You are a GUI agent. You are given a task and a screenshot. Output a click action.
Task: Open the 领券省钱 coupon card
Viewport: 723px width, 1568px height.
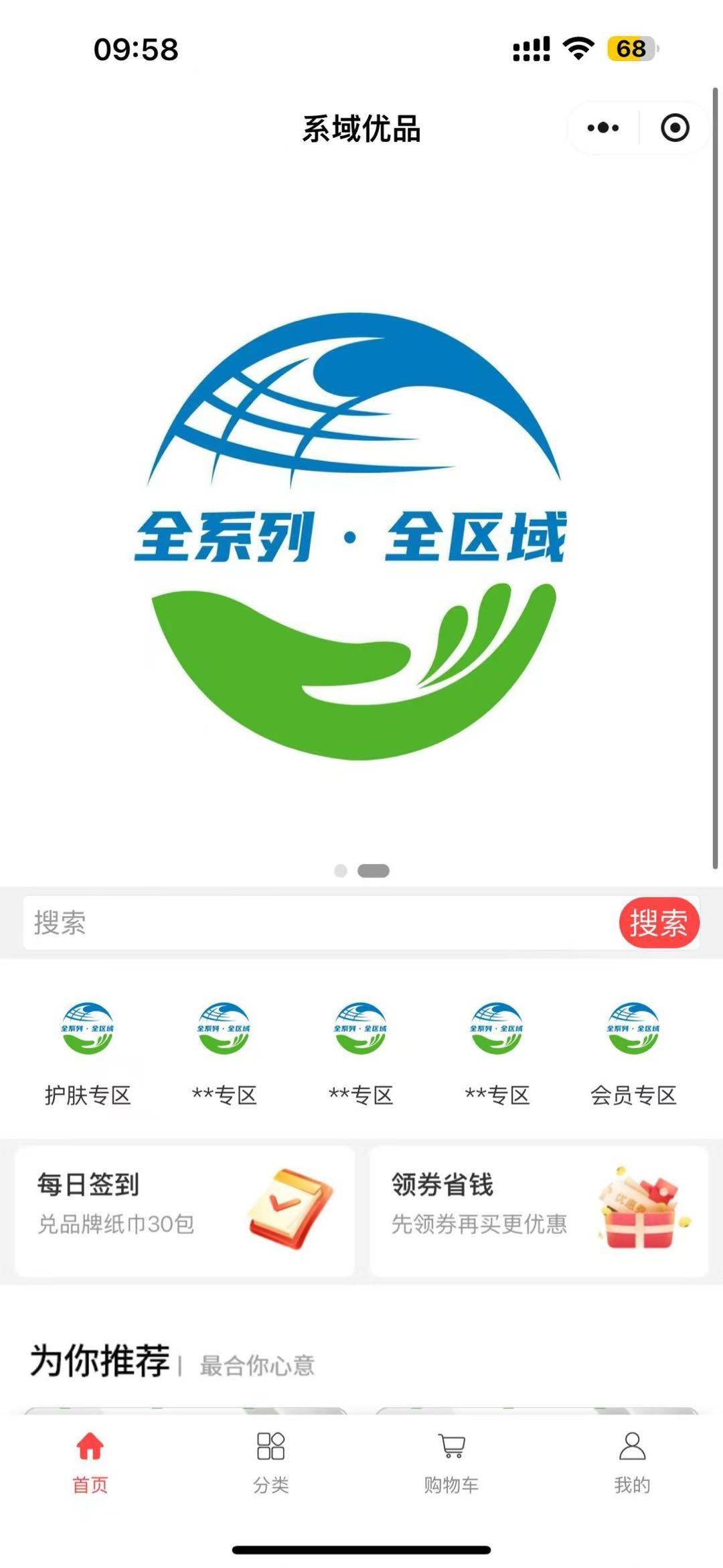(x=539, y=1211)
